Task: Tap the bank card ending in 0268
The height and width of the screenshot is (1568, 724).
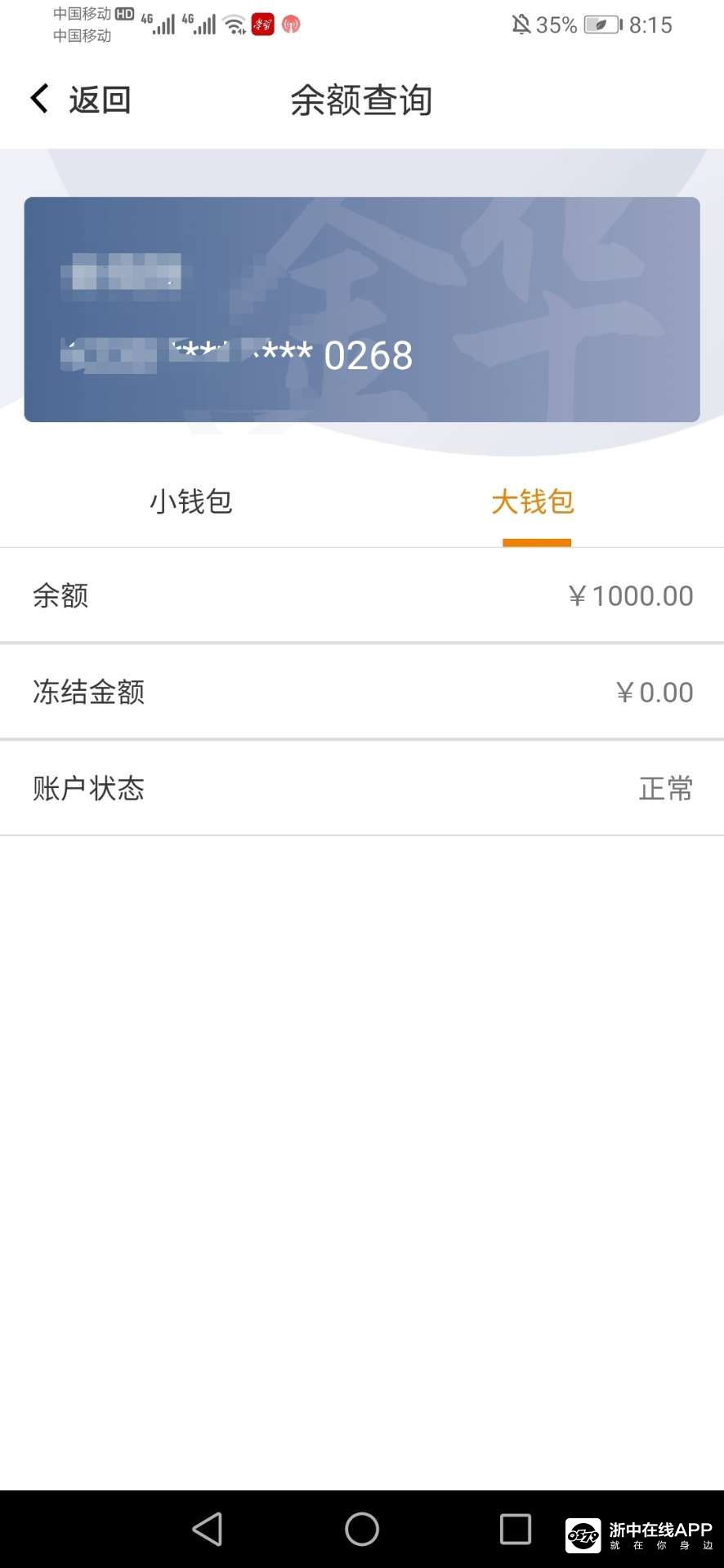Action: coord(362,308)
